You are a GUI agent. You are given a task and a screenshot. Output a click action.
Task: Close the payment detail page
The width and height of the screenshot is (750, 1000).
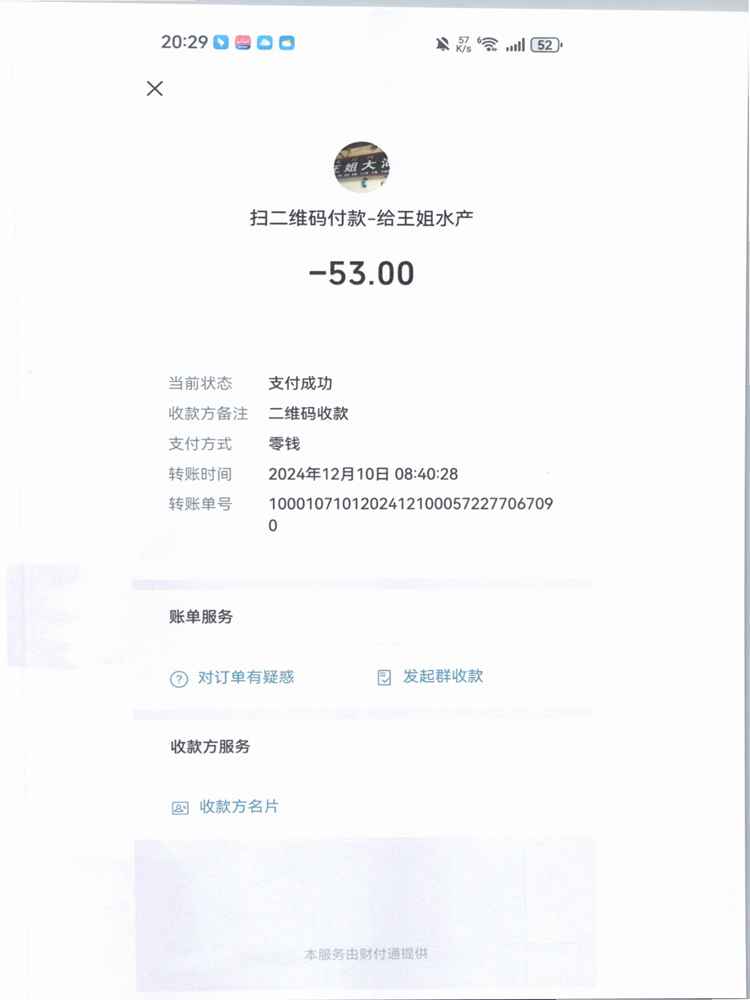[154, 88]
